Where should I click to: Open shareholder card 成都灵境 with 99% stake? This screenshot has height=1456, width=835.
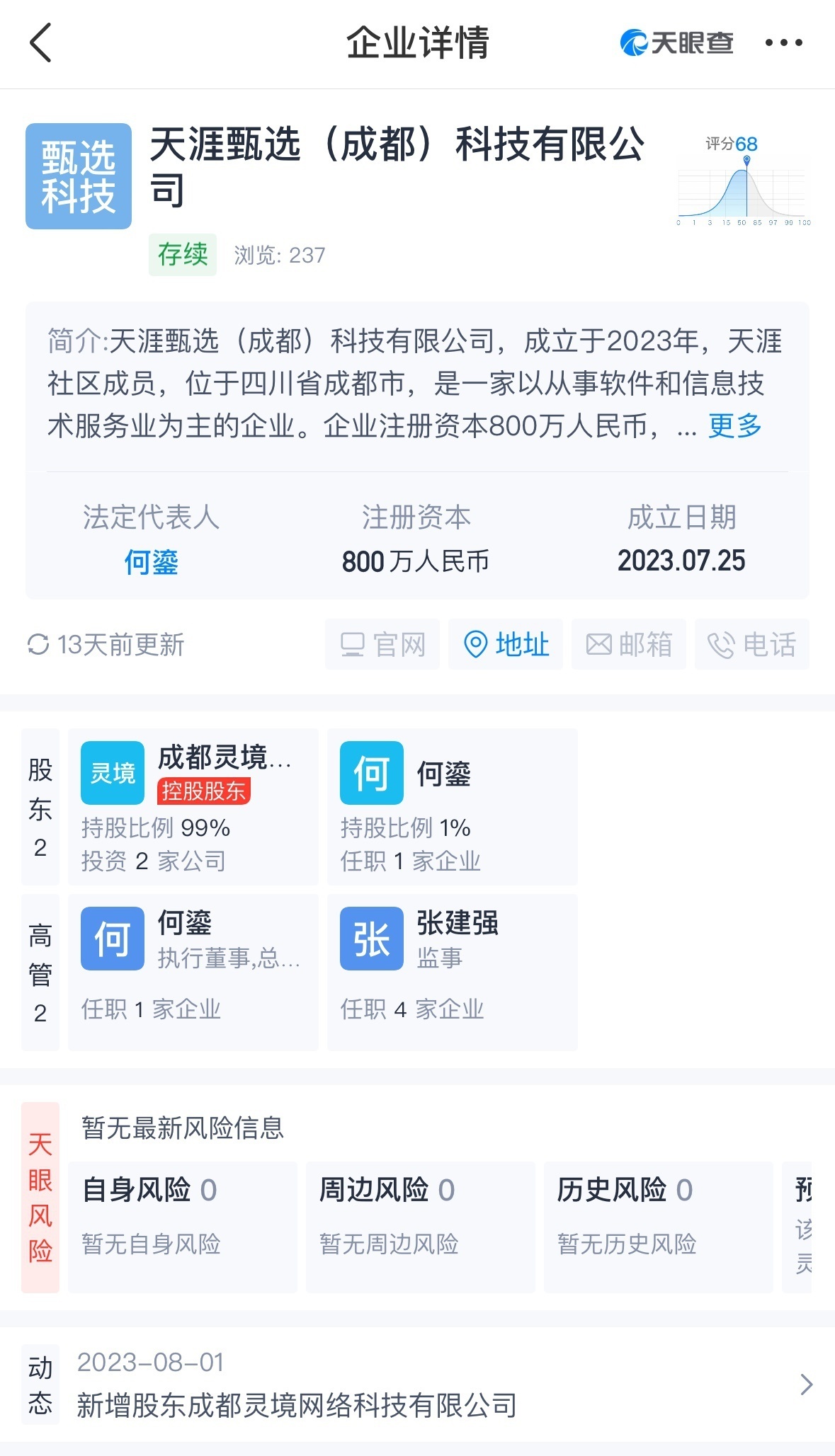(193, 807)
